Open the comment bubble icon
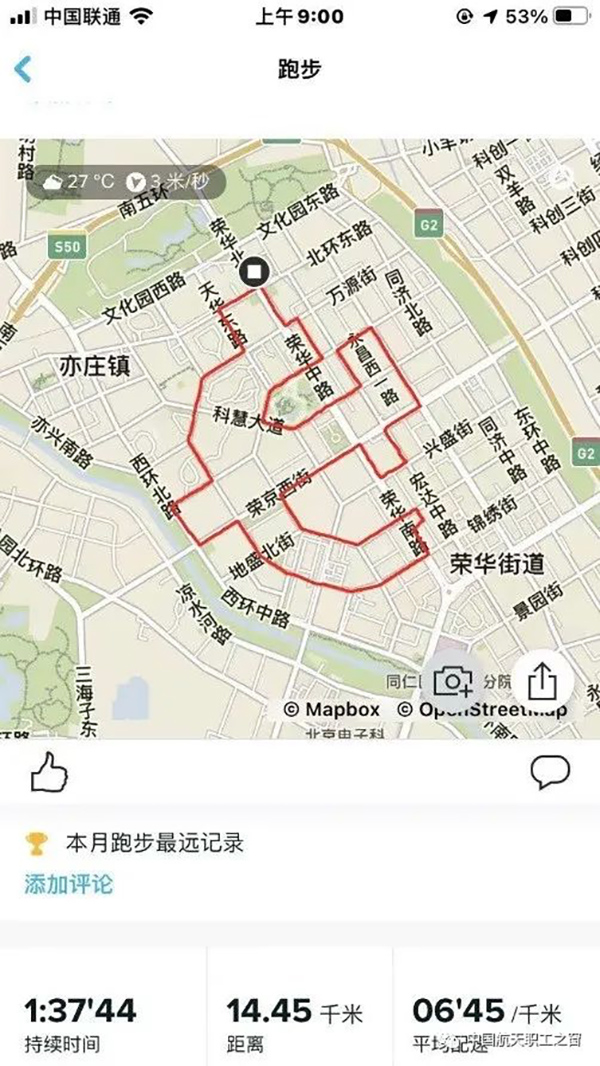The height and width of the screenshot is (1066, 600). tap(550, 771)
